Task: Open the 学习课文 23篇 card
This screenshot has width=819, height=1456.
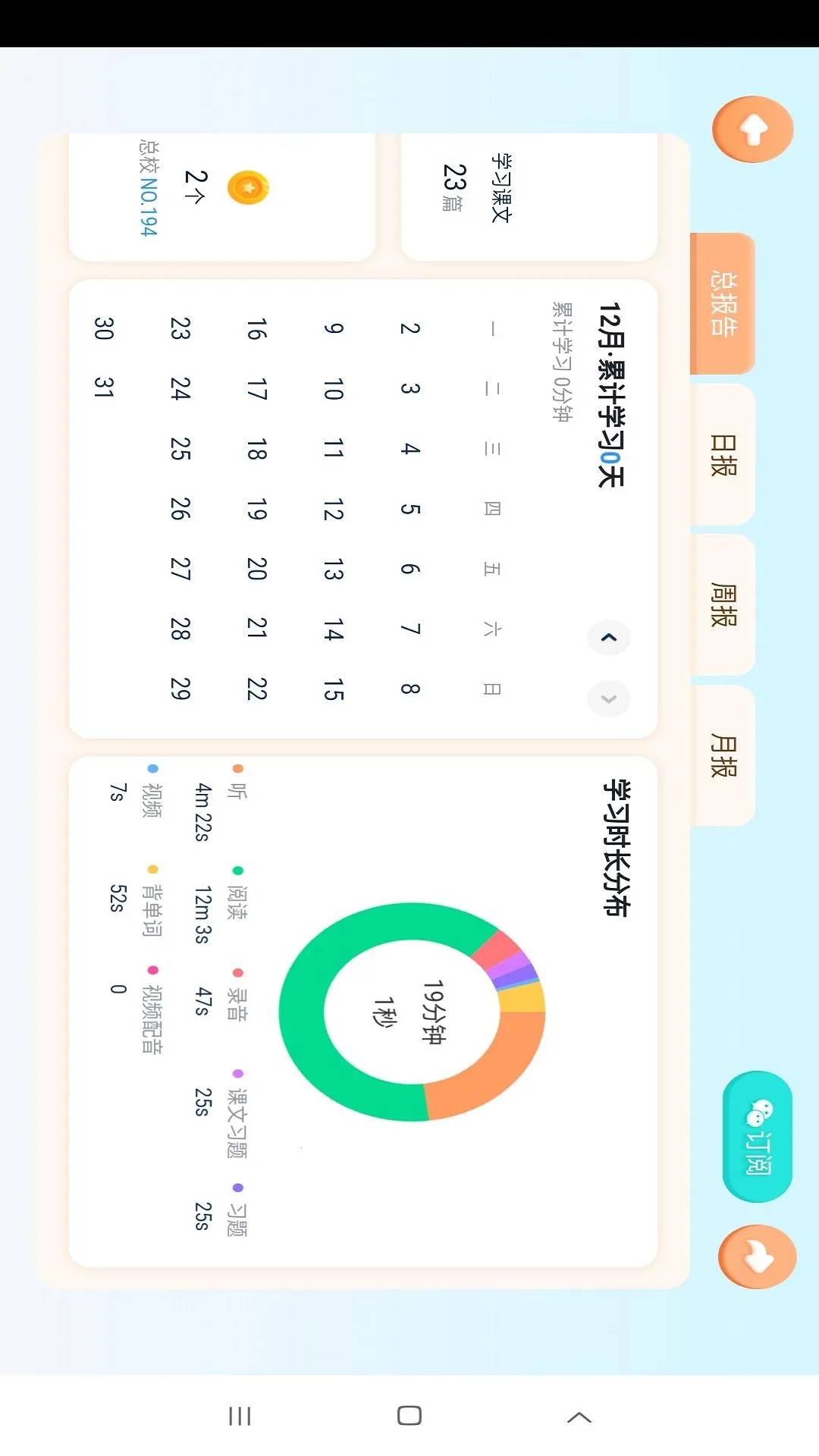Action: [x=529, y=197]
